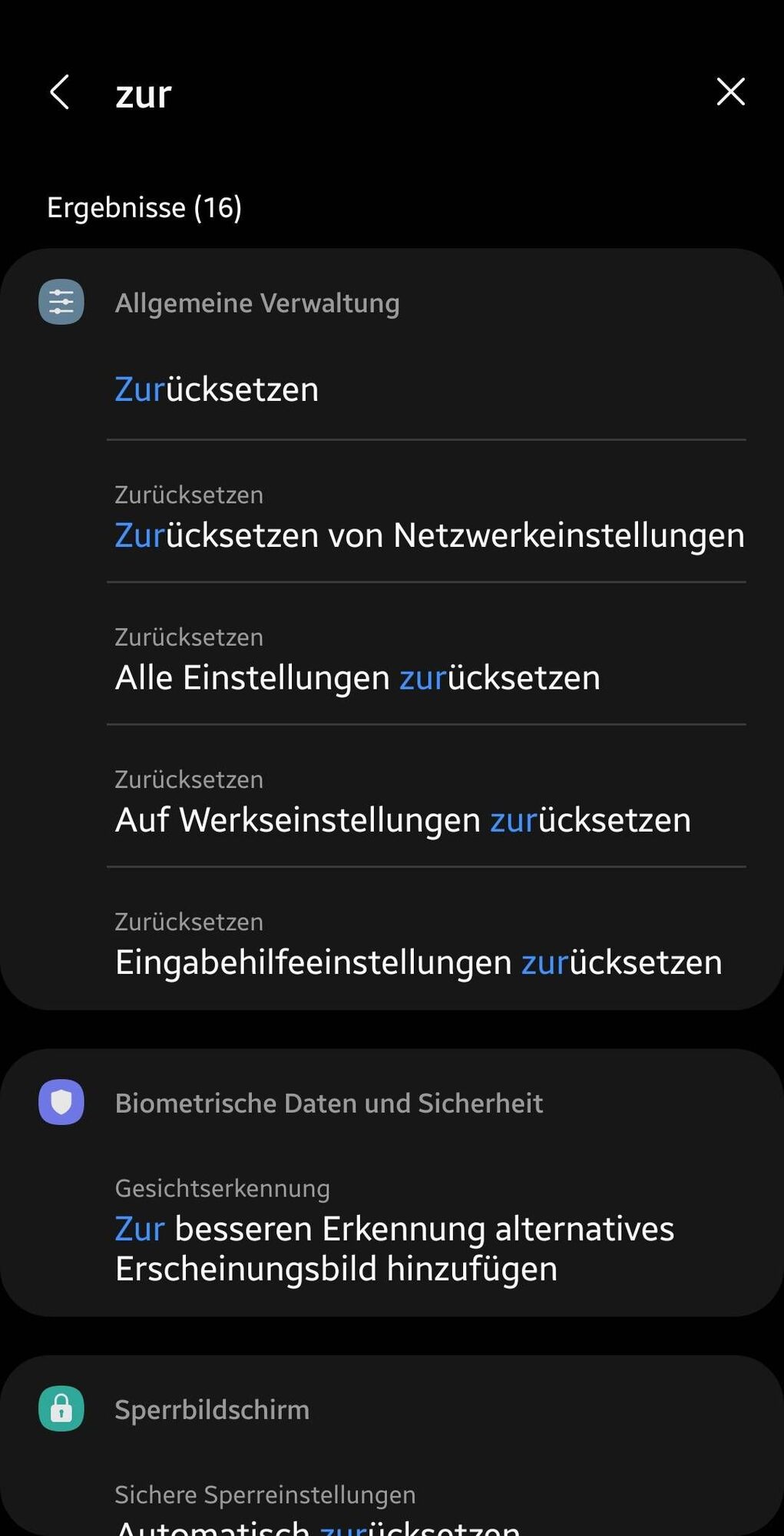This screenshot has width=784, height=1536.
Task: Go back from the search screen
Action: click(60, 92)
